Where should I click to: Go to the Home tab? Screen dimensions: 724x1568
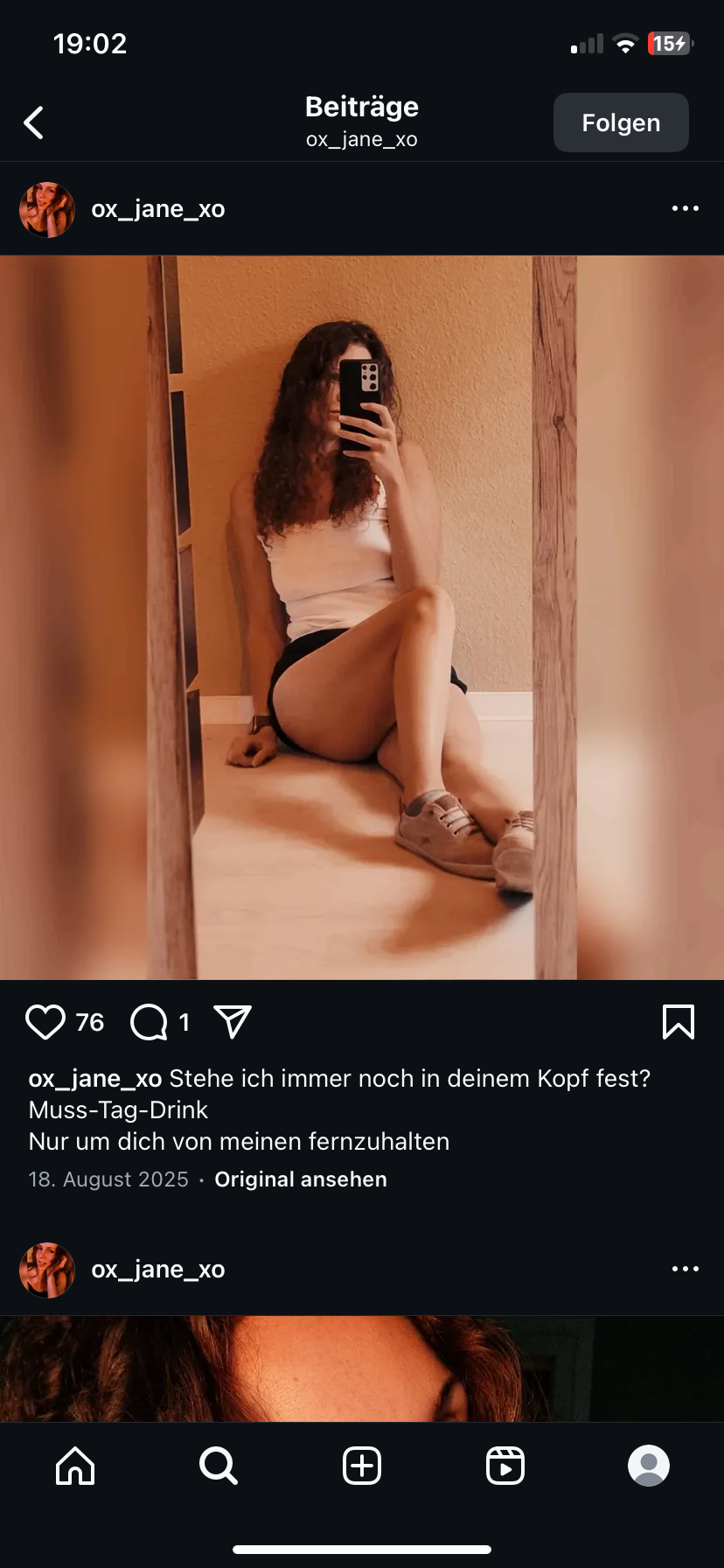pyautogui.click(x=75, y=1466)
